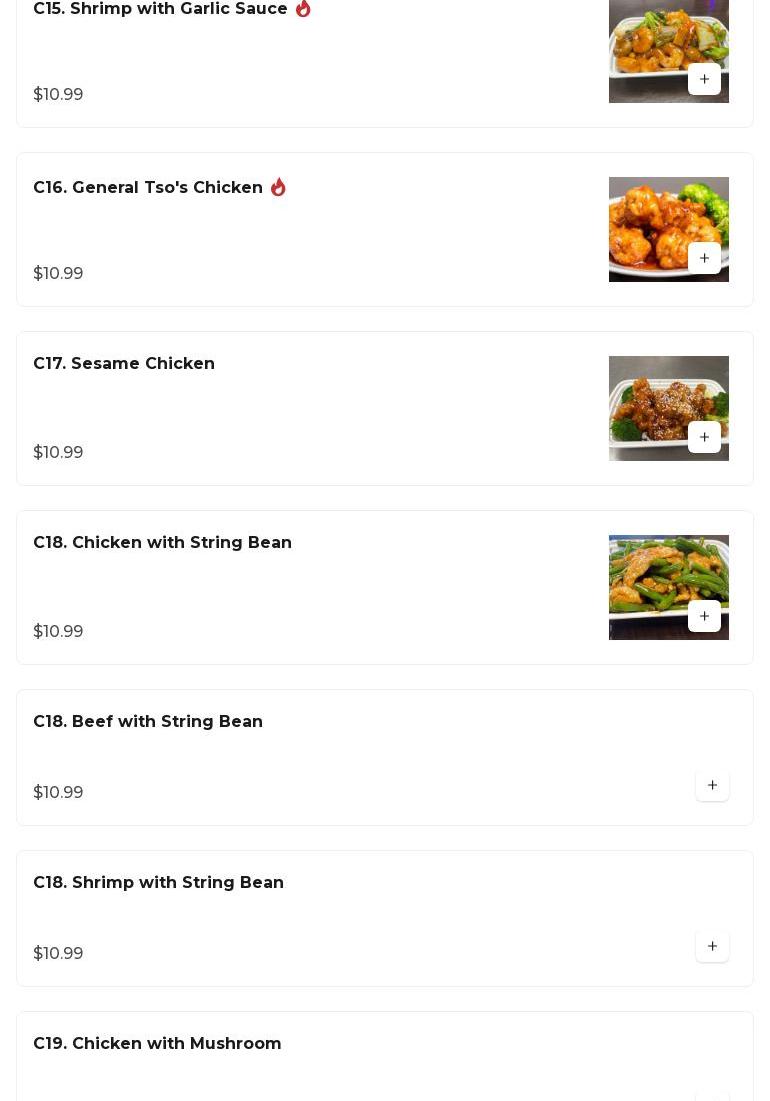This screenshot has height=1101, width=770.
Task: View C17 Sesame Chicken item details
Action: click(x=124, y=364)
